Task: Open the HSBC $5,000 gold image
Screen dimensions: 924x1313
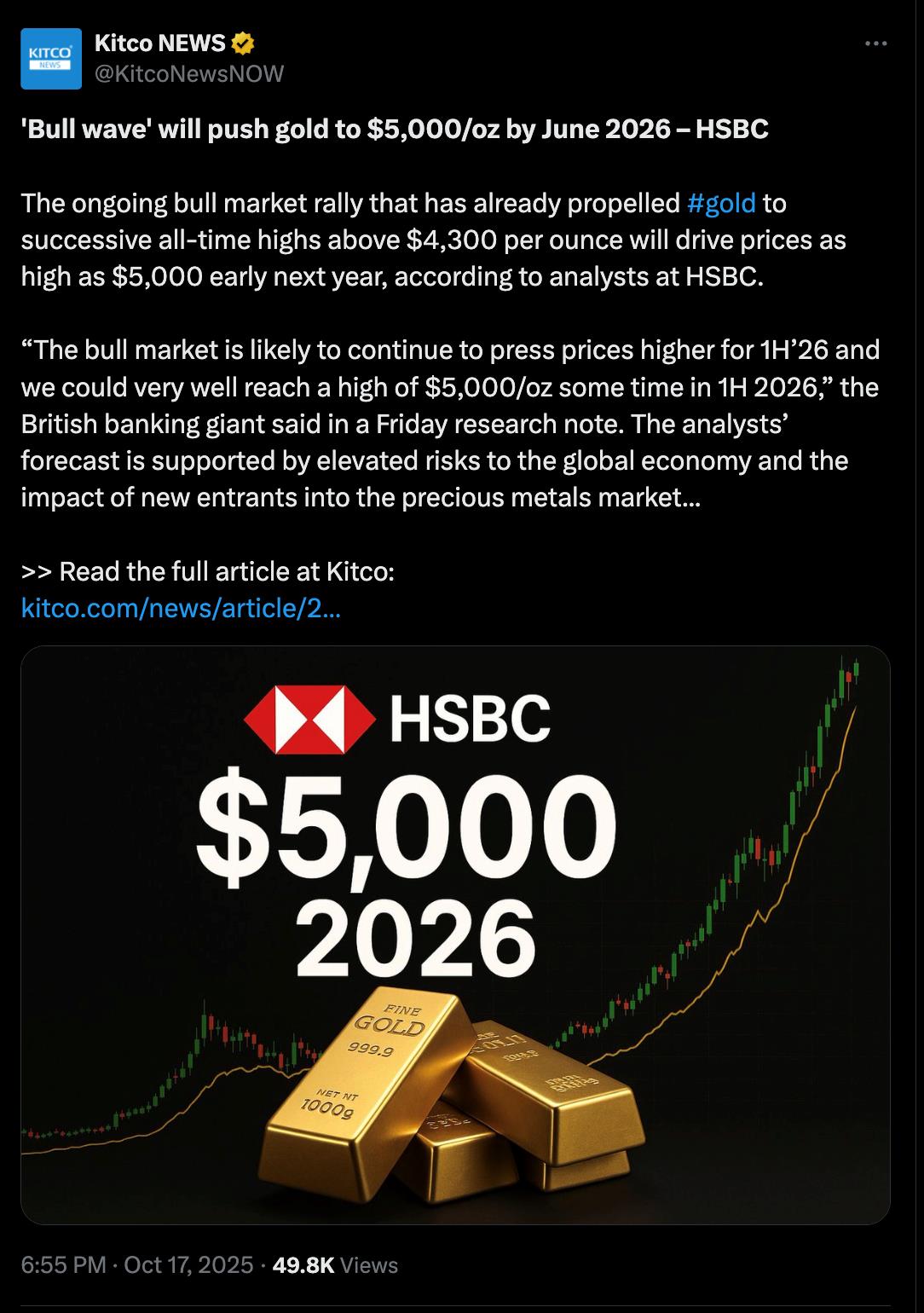Action: 455,934
